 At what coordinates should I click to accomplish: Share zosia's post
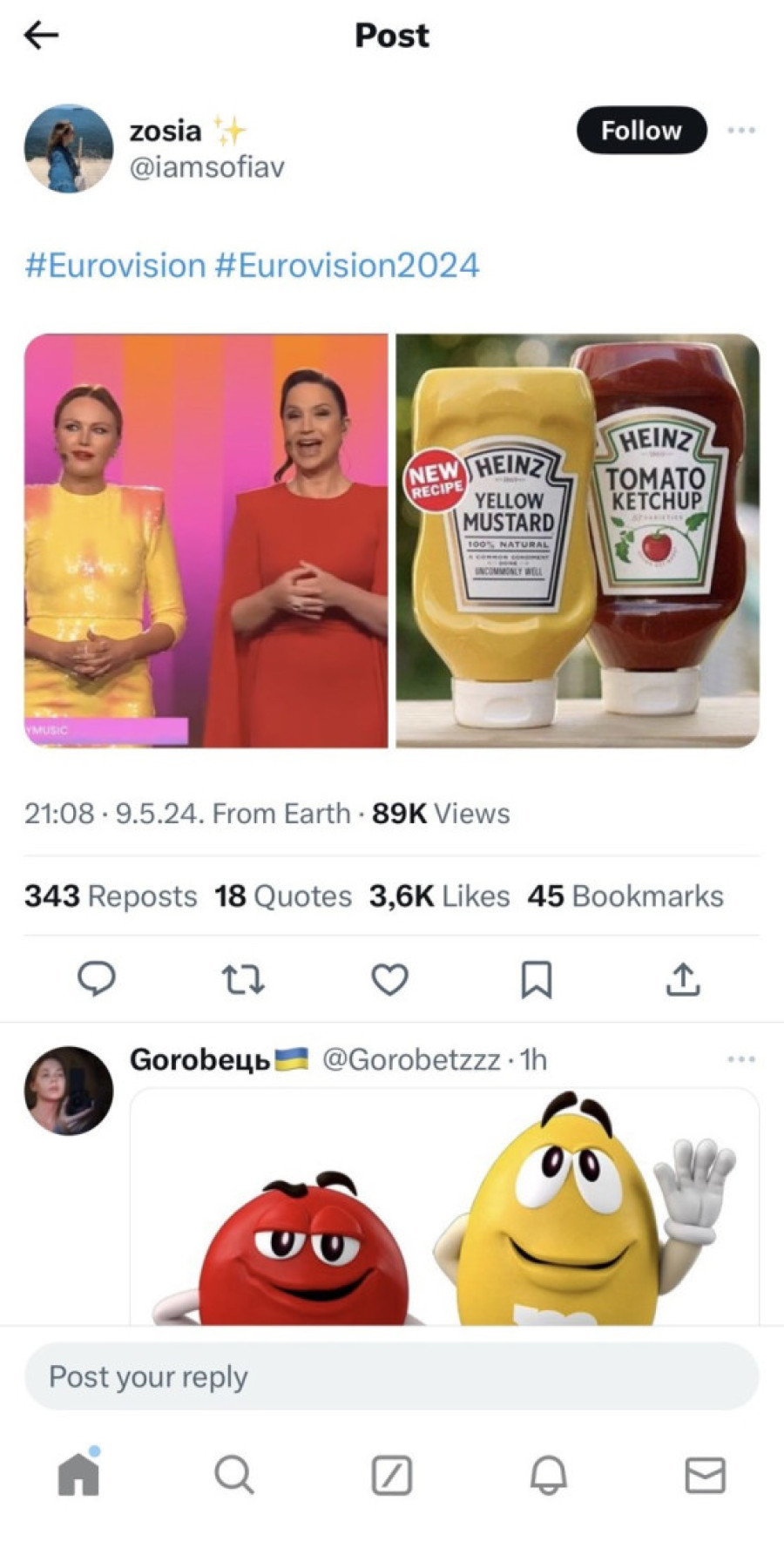[683, 979]
